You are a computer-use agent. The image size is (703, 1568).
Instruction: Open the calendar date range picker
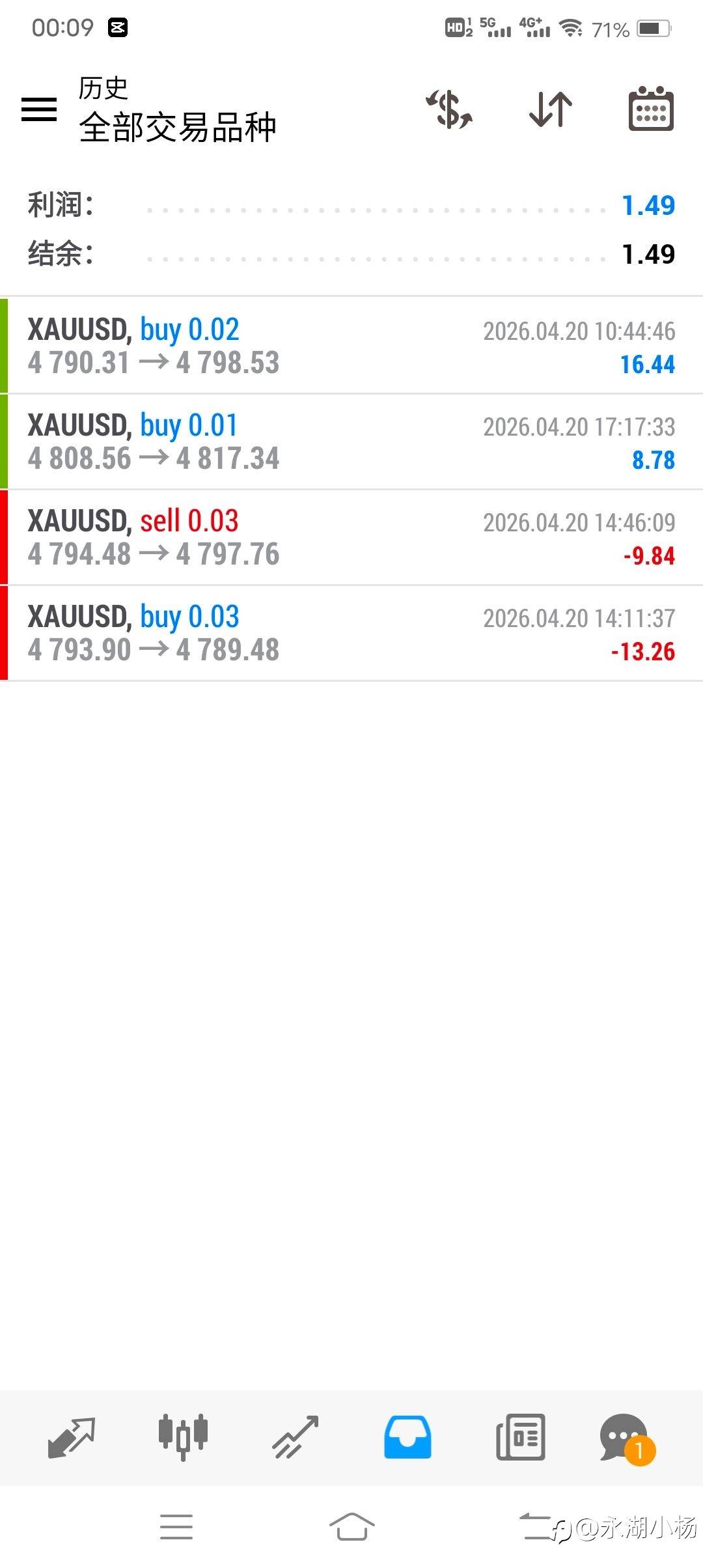(x=651, y=109)
